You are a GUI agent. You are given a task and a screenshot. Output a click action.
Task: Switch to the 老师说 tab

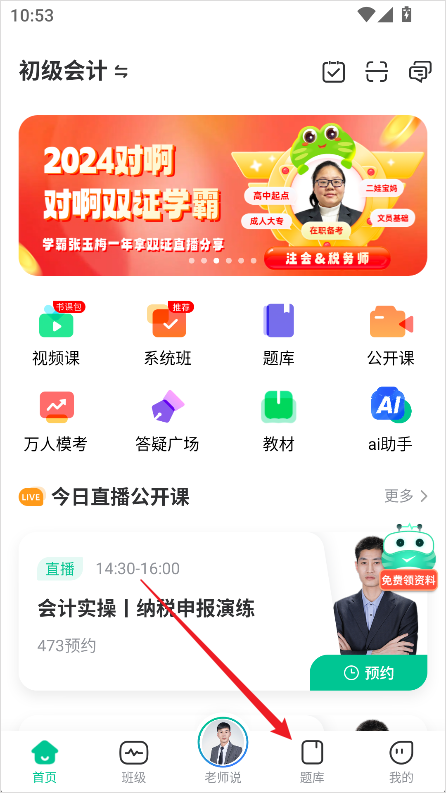click(222, 752)
